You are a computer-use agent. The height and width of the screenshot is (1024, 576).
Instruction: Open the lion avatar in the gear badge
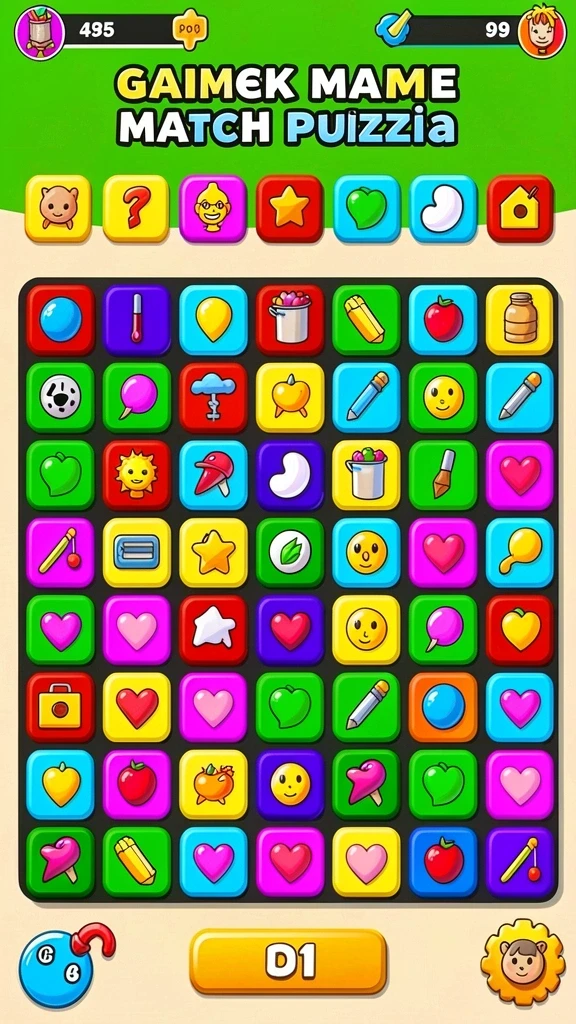pos(522,962)
